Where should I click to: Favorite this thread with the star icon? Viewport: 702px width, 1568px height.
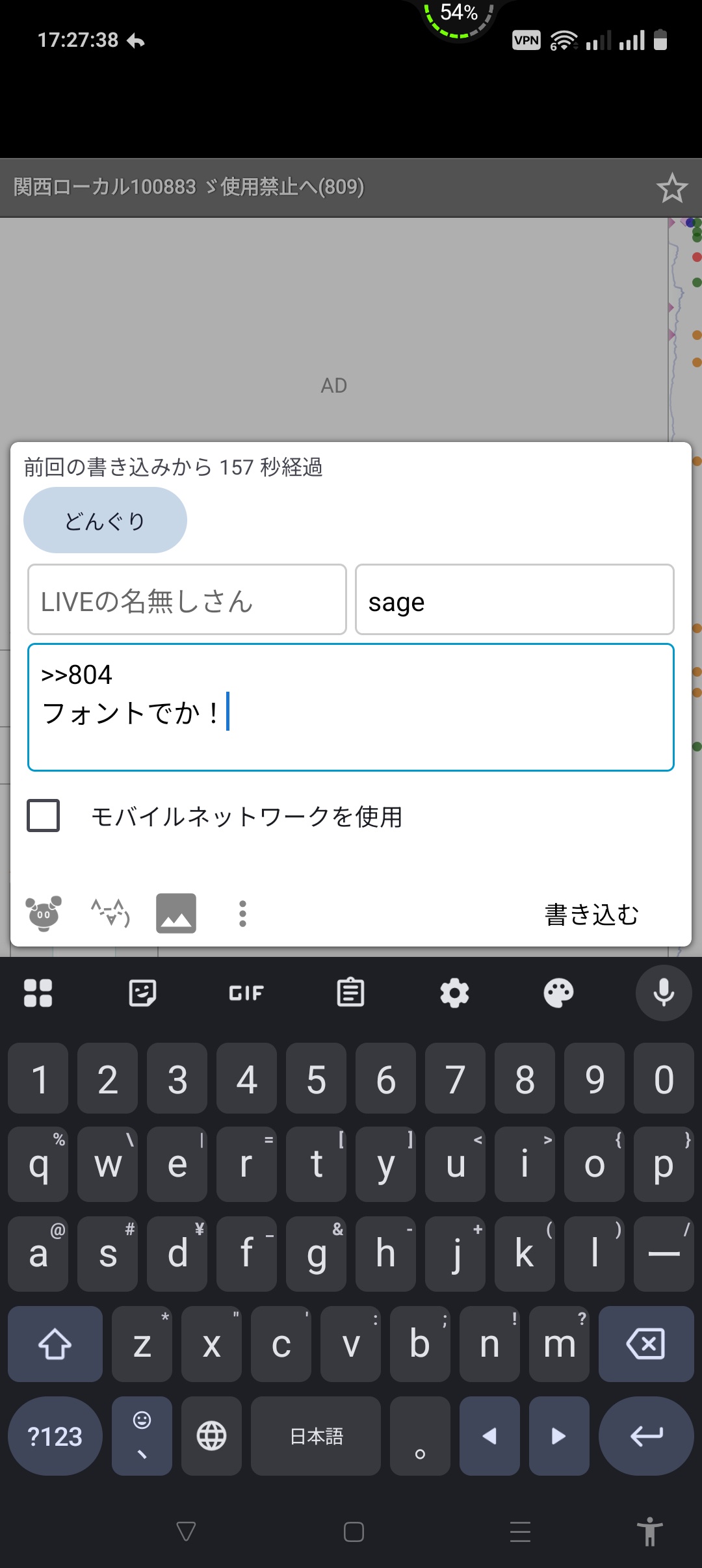[x=671, y=189]
